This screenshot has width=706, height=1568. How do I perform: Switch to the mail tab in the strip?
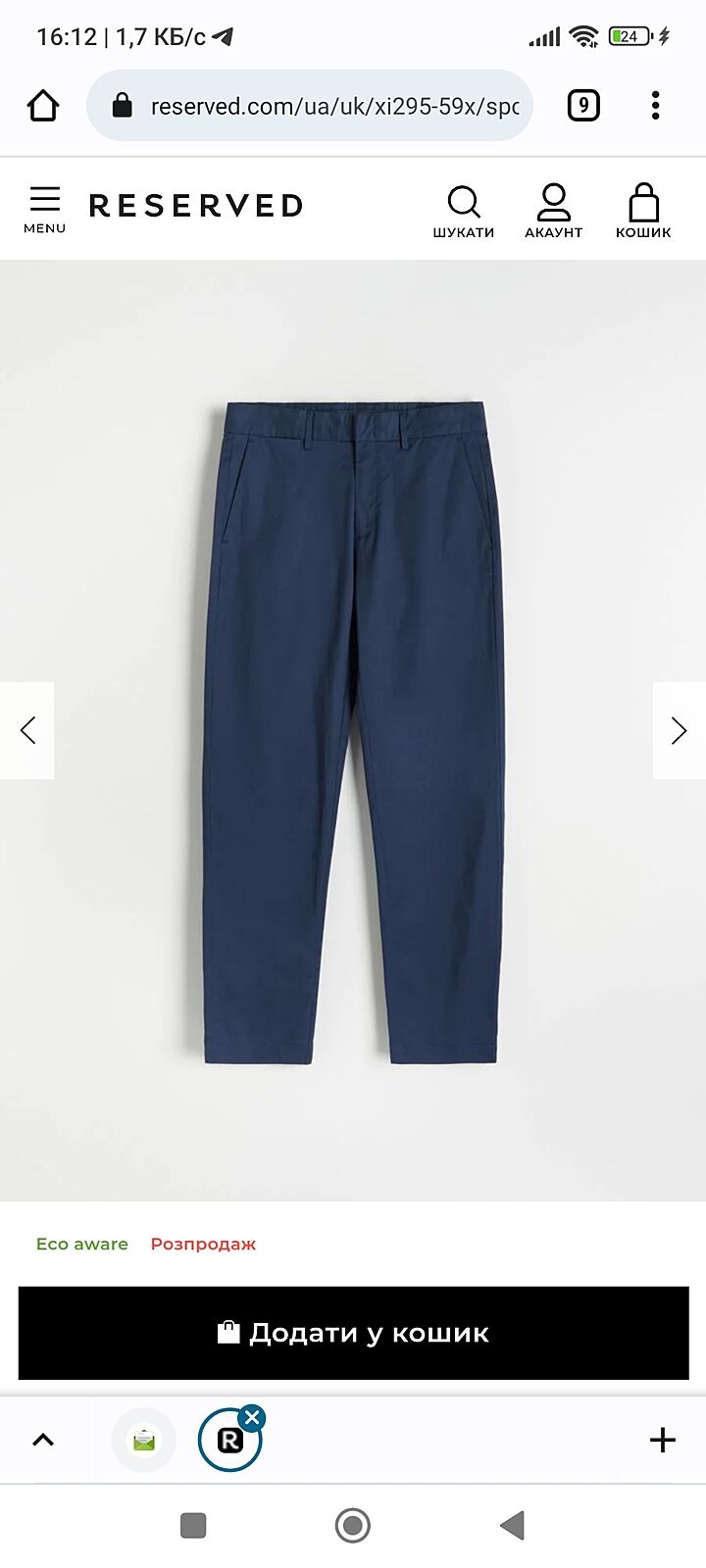(144, 1440)
